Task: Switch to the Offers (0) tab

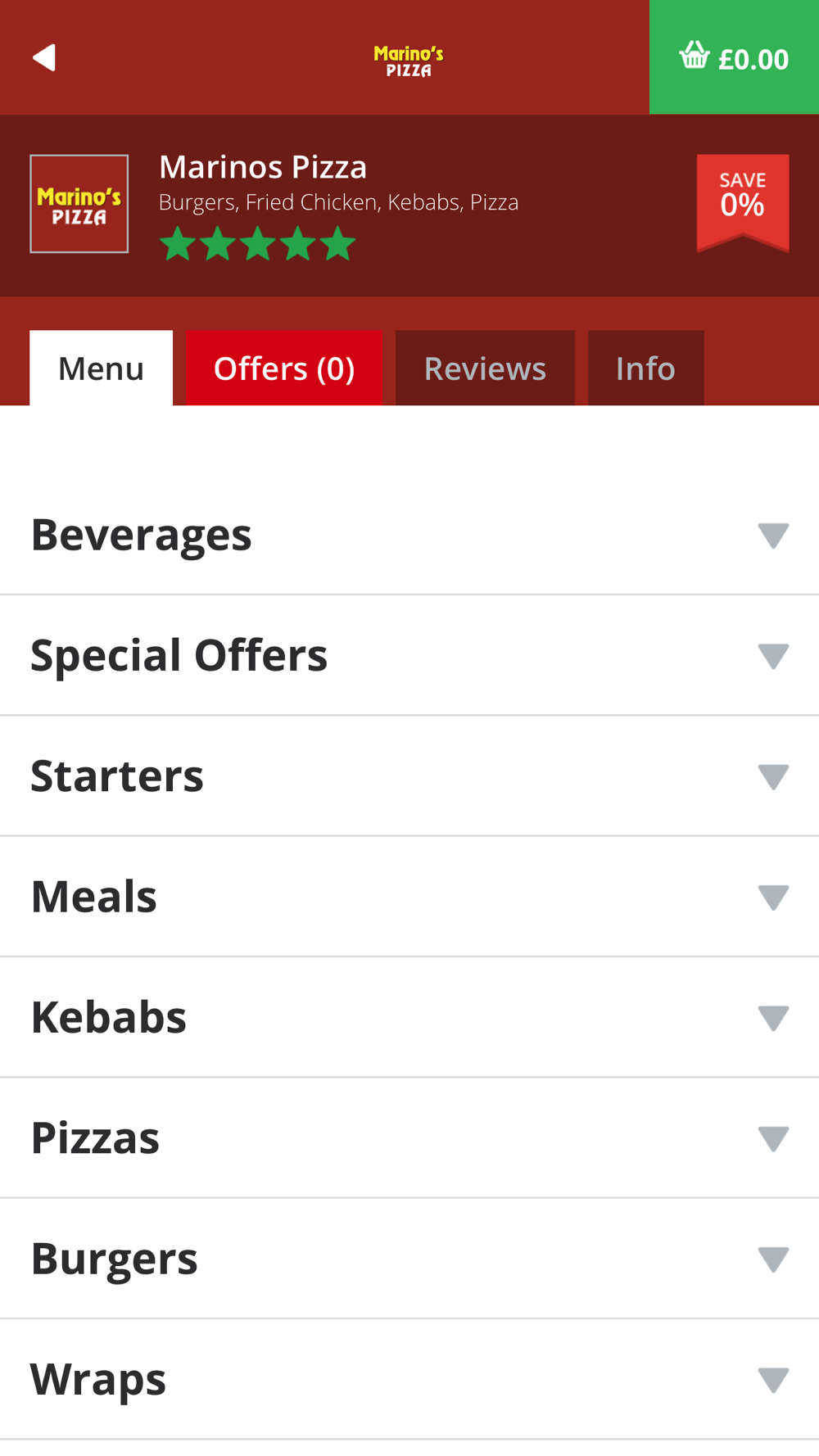Action: 284,369
